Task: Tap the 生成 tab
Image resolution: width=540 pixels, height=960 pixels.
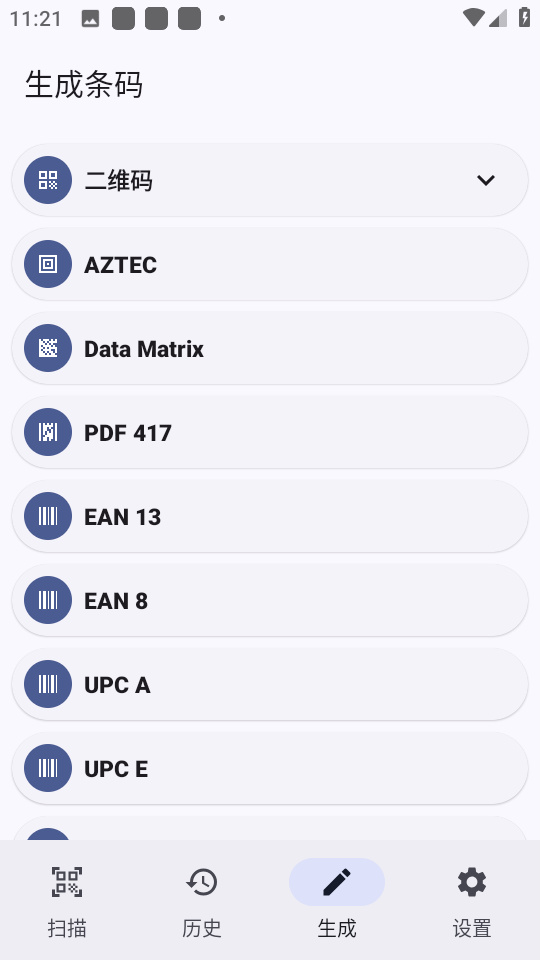Action: pyautogui.click(x=337, y=901)
